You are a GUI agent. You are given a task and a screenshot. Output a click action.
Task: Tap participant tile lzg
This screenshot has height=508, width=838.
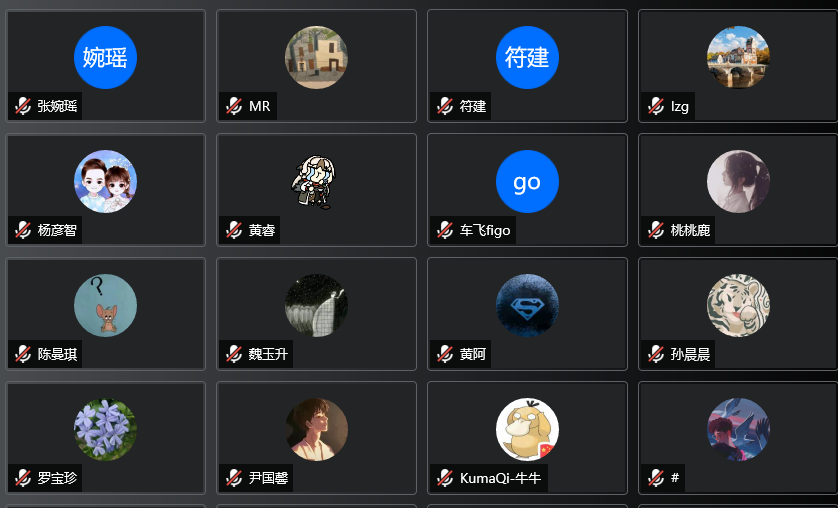tap(738, 65)
